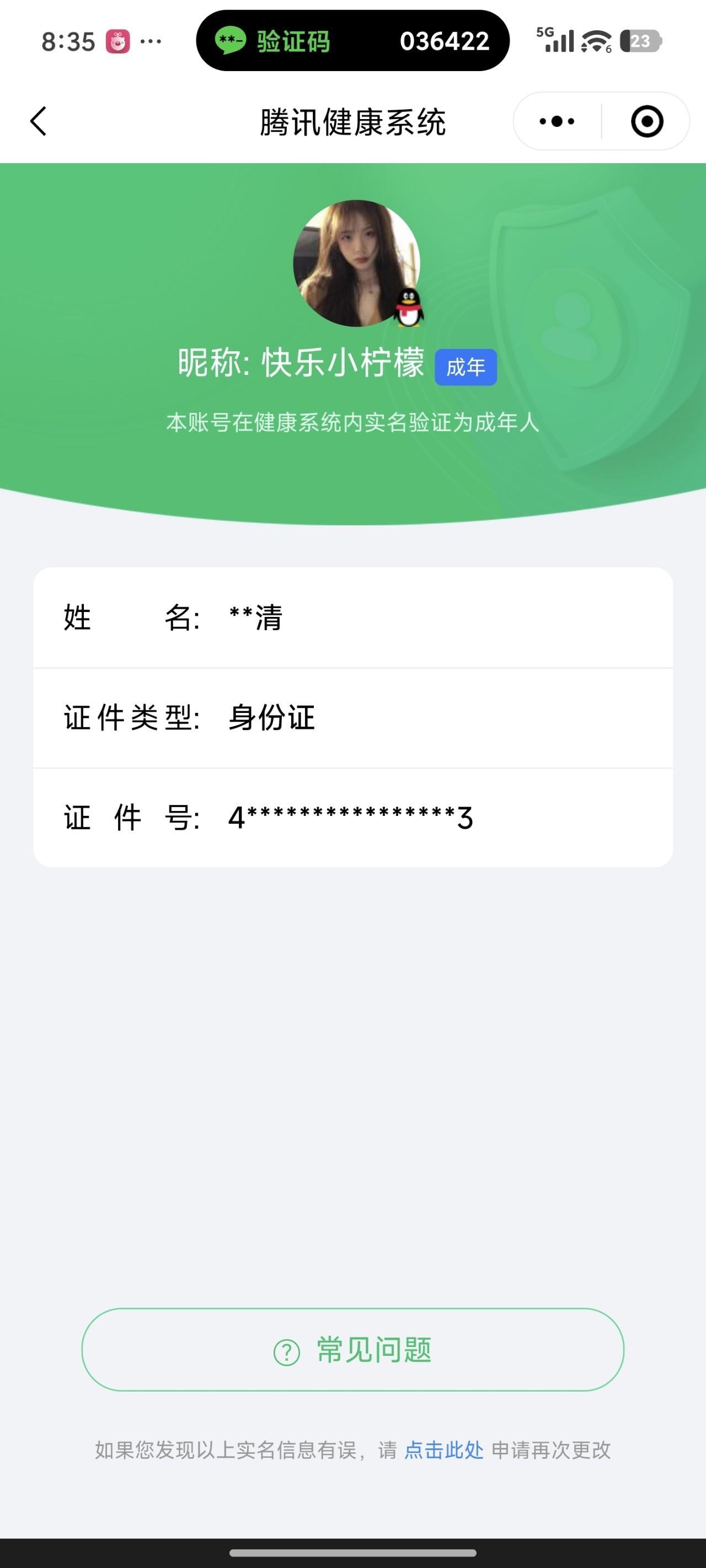Tap the QQ penguin icon on the avatar
The width and height of the screenshot is (706, 1568).
tap(409, 309)
